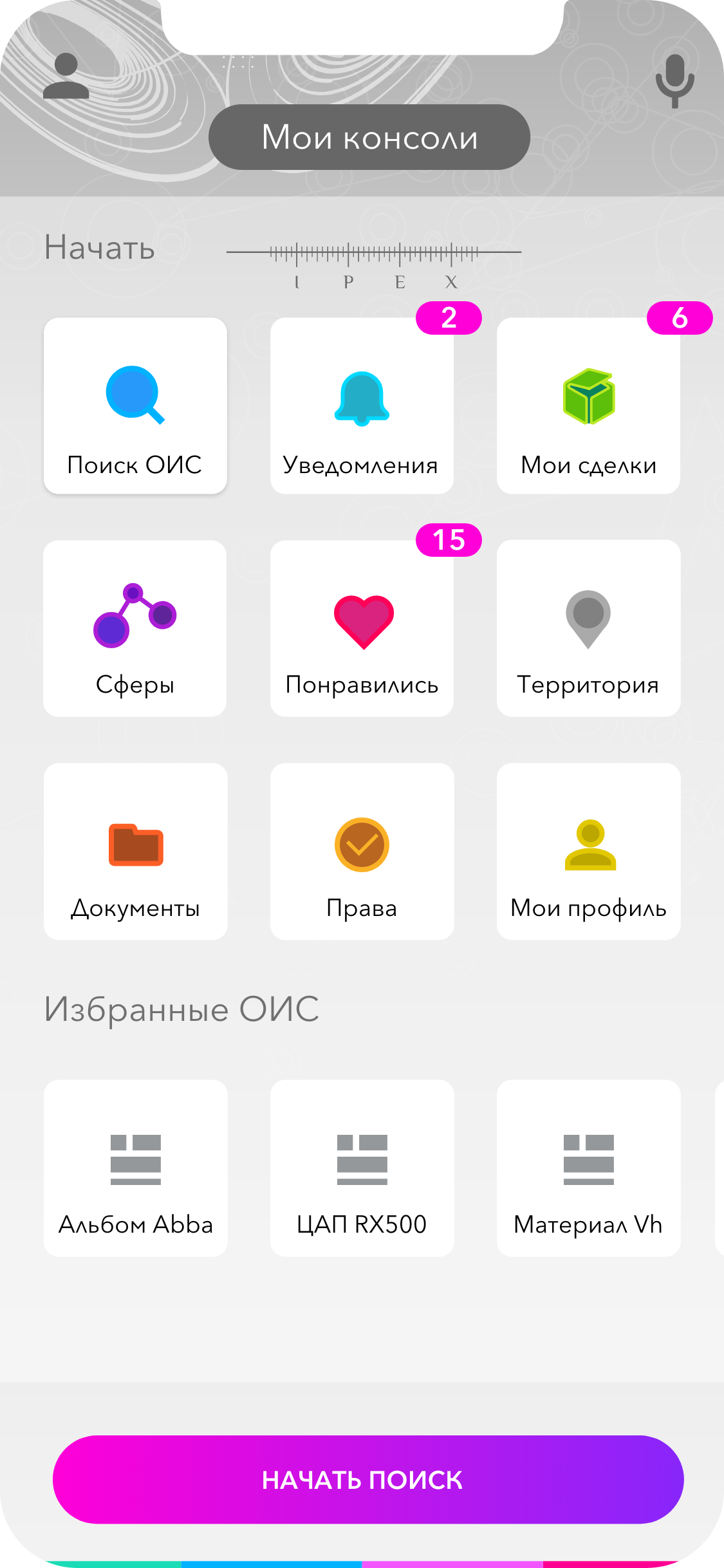
Task: Open the Сферы tile
Action: pyautogui.click(x=135, y=628)
